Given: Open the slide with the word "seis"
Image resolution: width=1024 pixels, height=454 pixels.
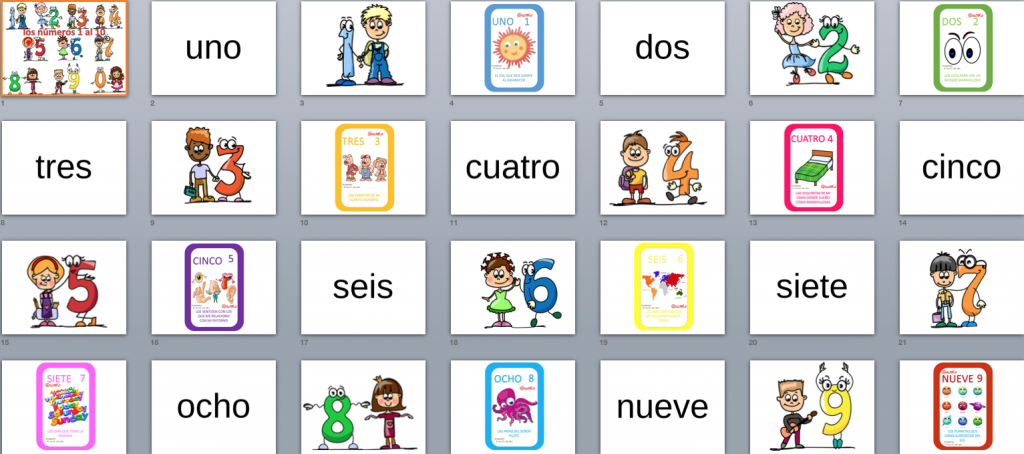Looking at the screenshot, I should pos(363,287).
